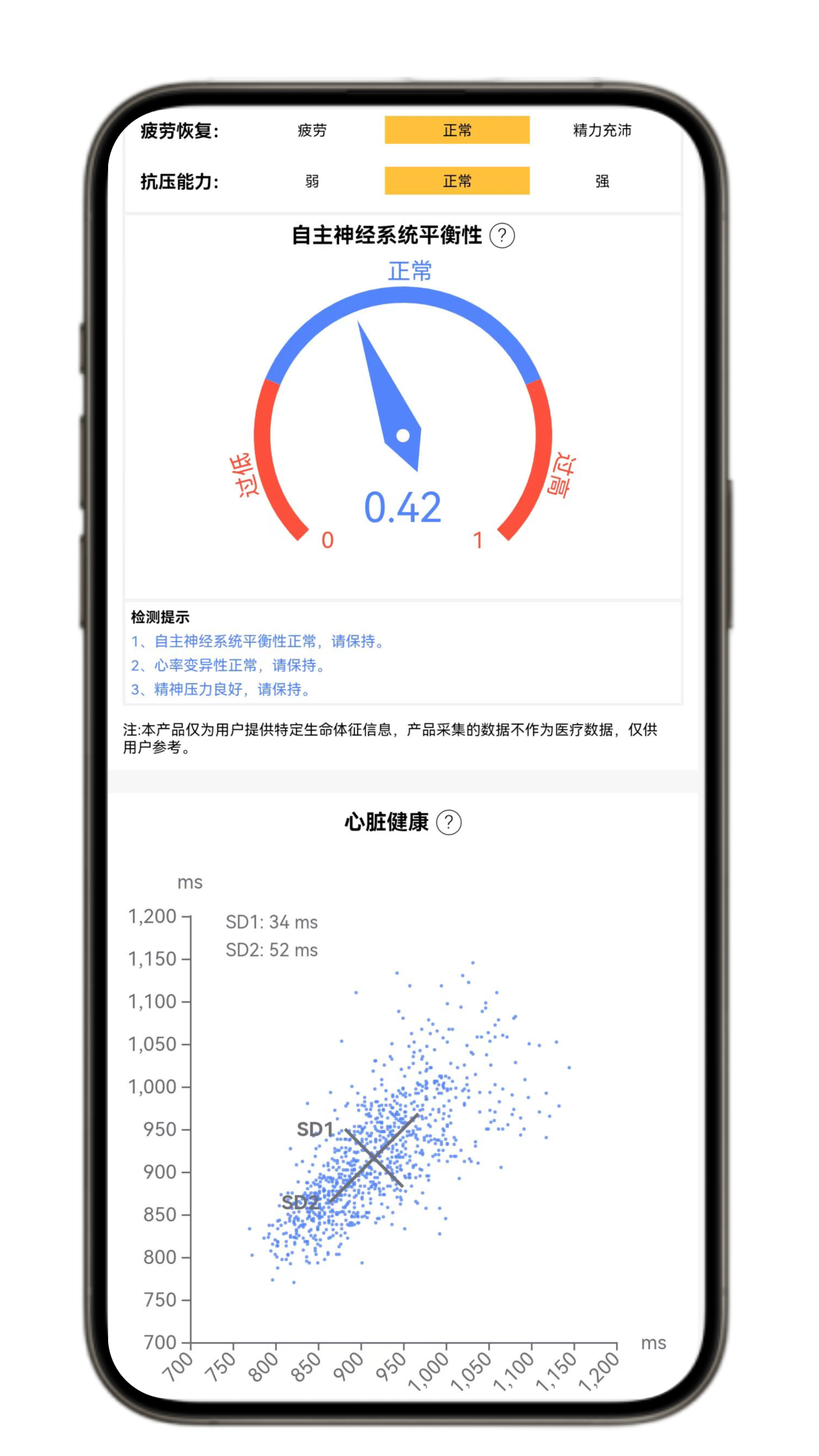Image resolution: width=819 pixels, height=1456 pixels.
Task: Select 弱 in the 抗压能力 row
Action: click(312, 182)
